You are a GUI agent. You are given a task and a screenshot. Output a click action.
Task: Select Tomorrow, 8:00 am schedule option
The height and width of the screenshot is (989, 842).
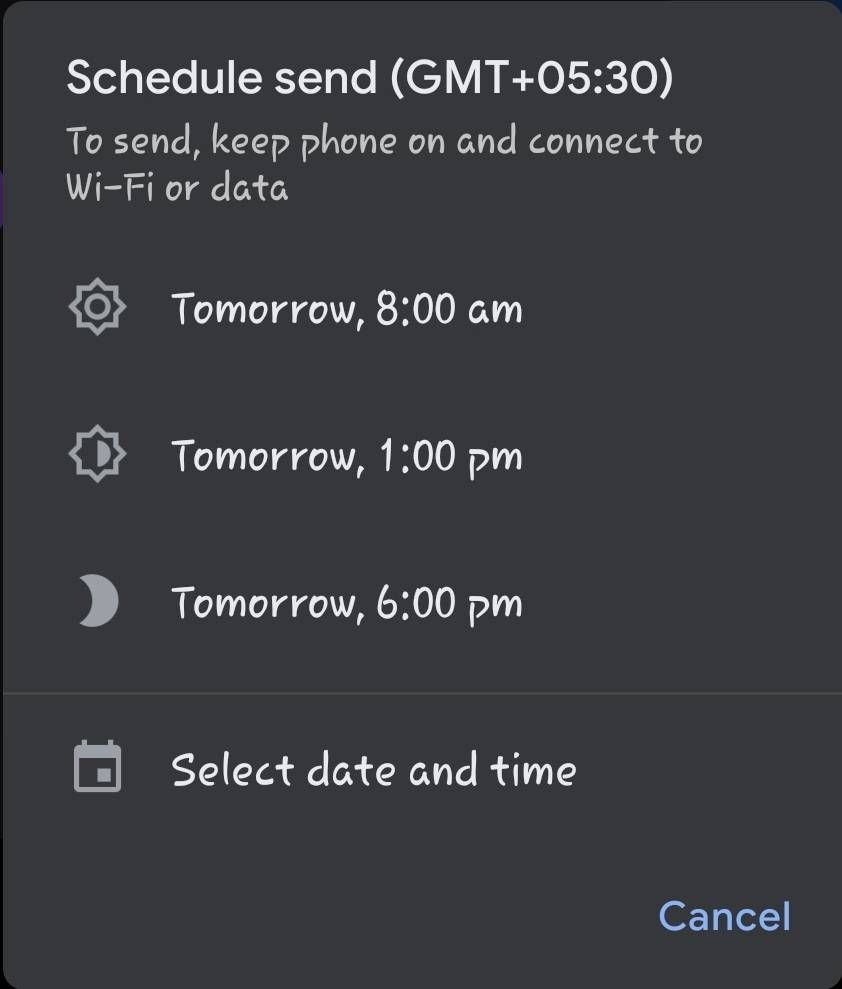pyautogui.click(x=347, y=309)
